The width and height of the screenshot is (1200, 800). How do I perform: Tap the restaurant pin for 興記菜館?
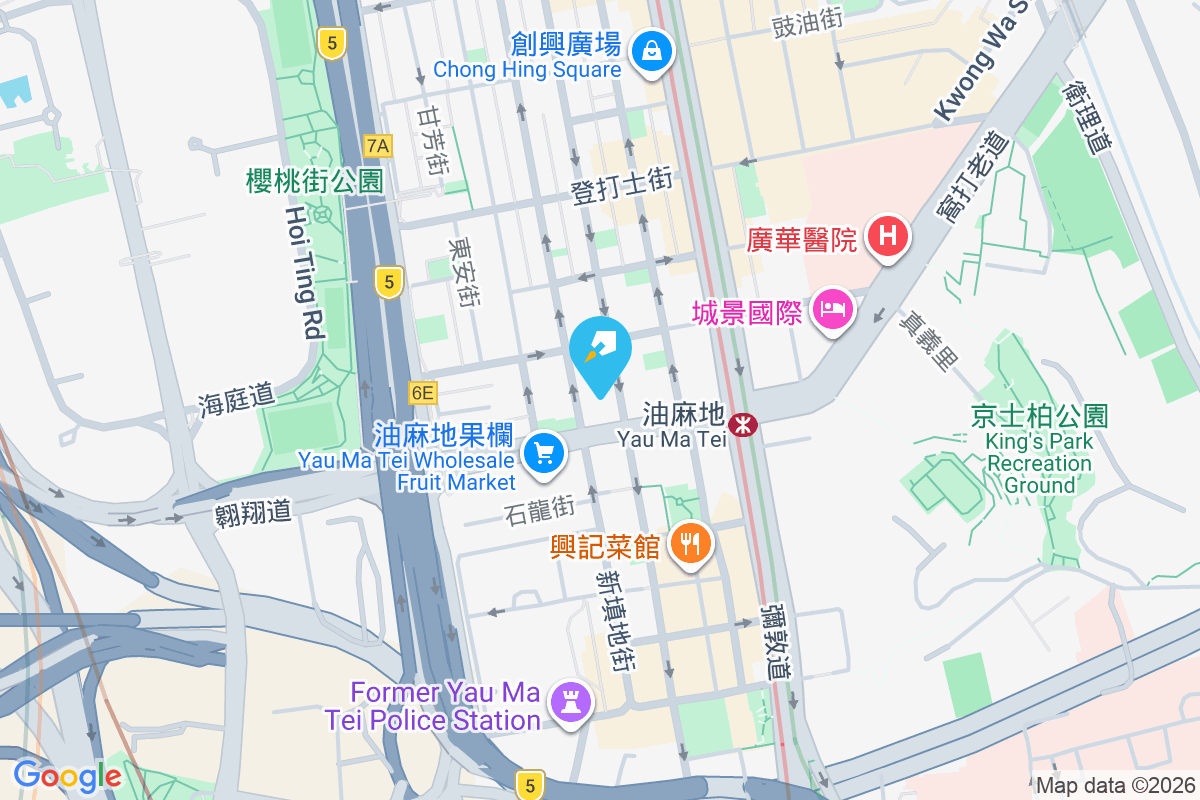click(689, 543)
